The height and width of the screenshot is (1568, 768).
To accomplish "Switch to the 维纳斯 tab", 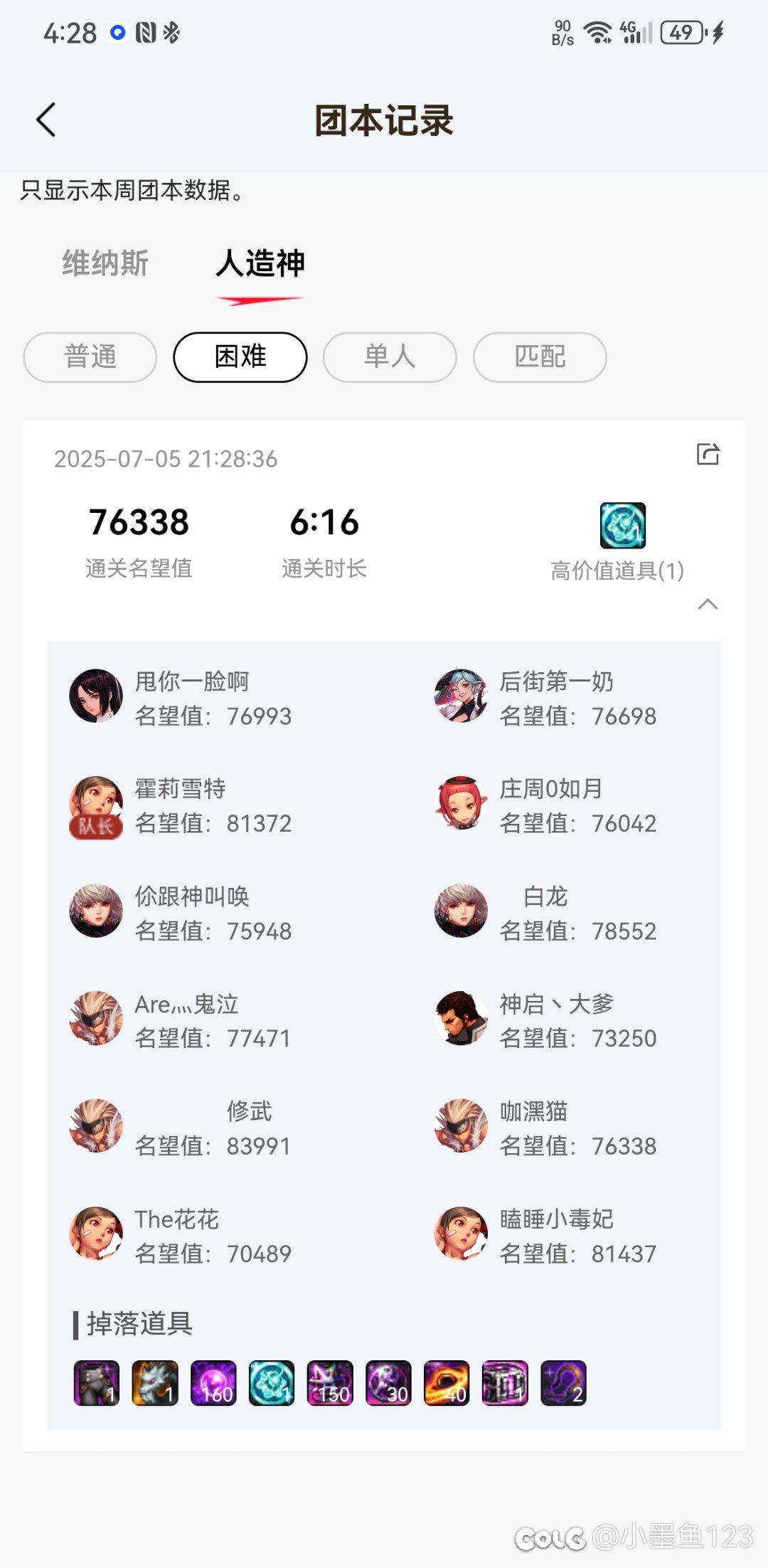I will pyautogui.click(x=105, y=263).
